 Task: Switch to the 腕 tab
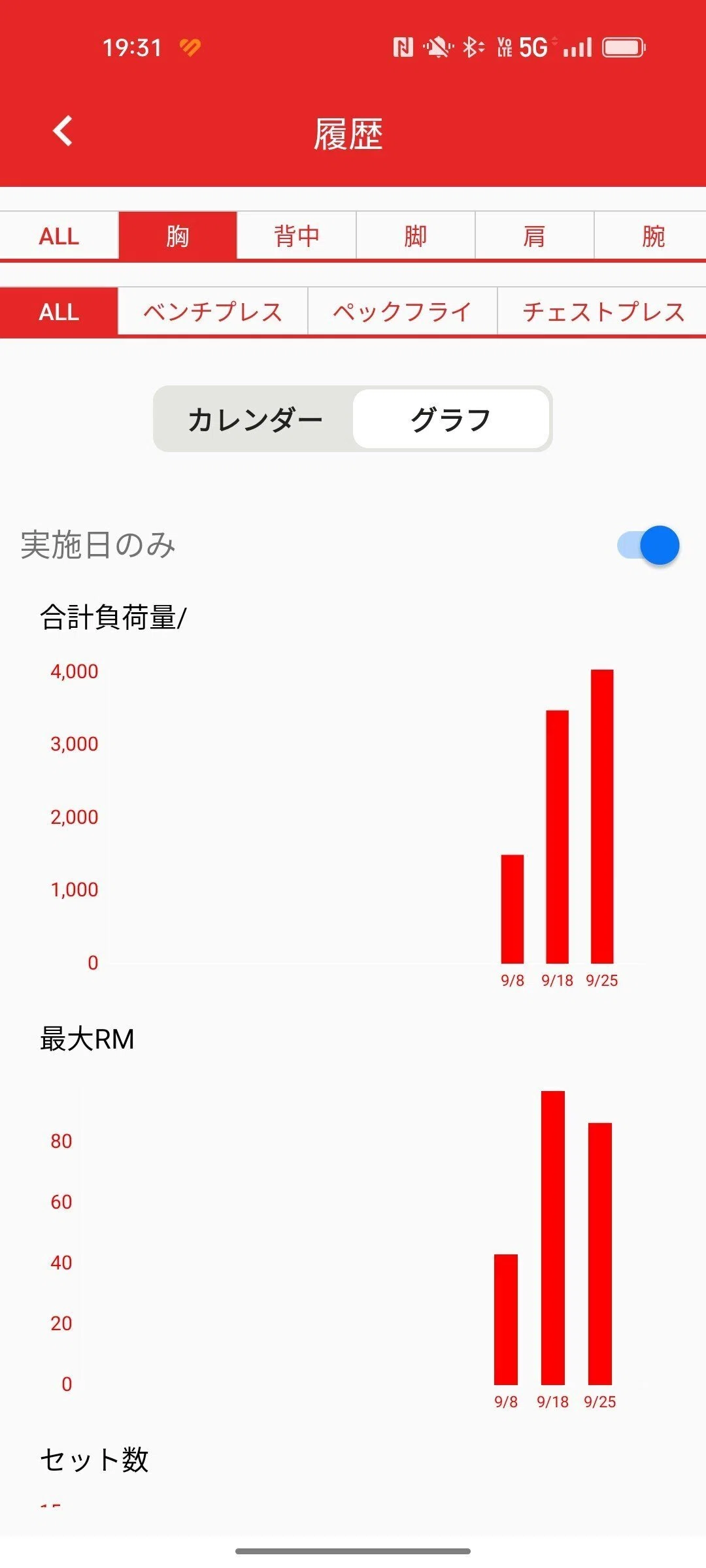[x=651, y=236]
